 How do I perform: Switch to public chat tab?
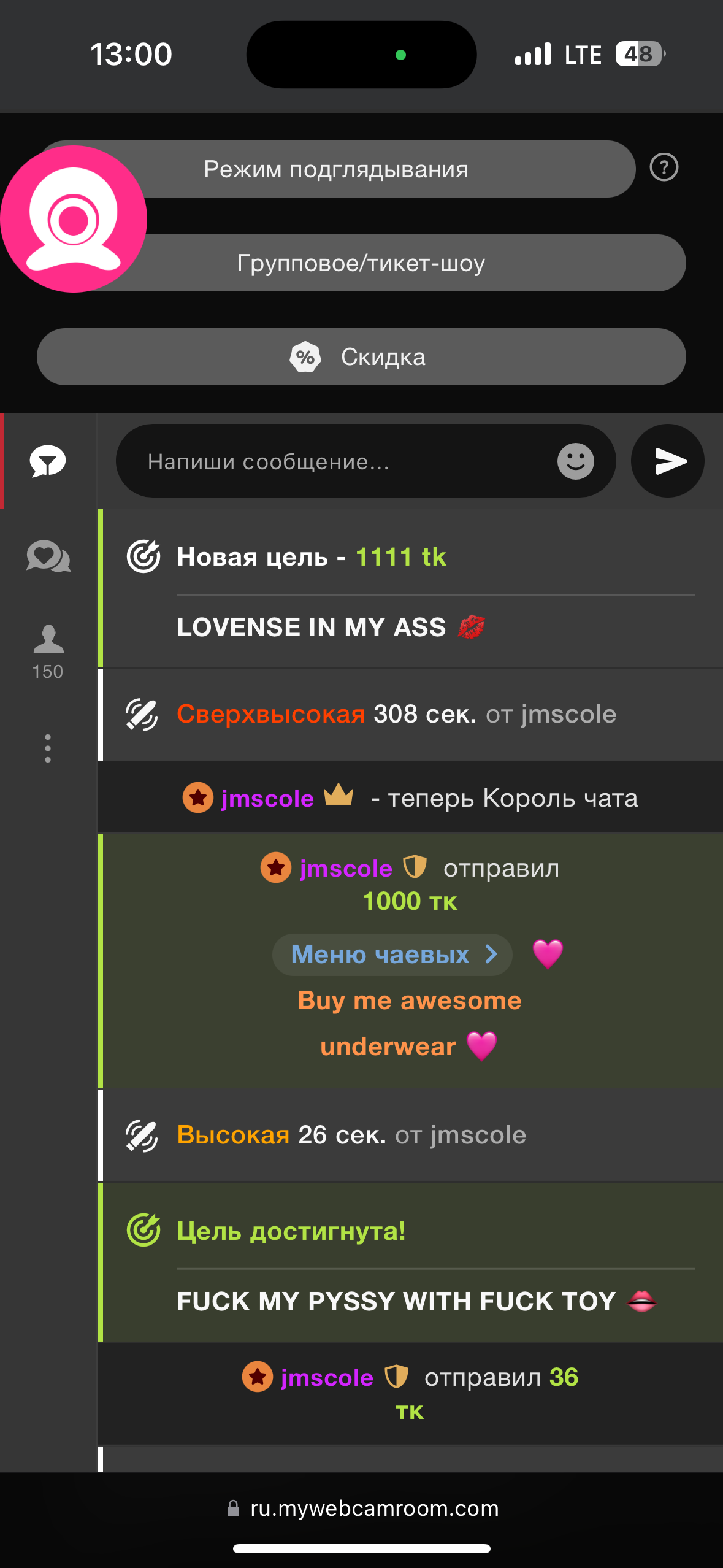coord(48,461)
